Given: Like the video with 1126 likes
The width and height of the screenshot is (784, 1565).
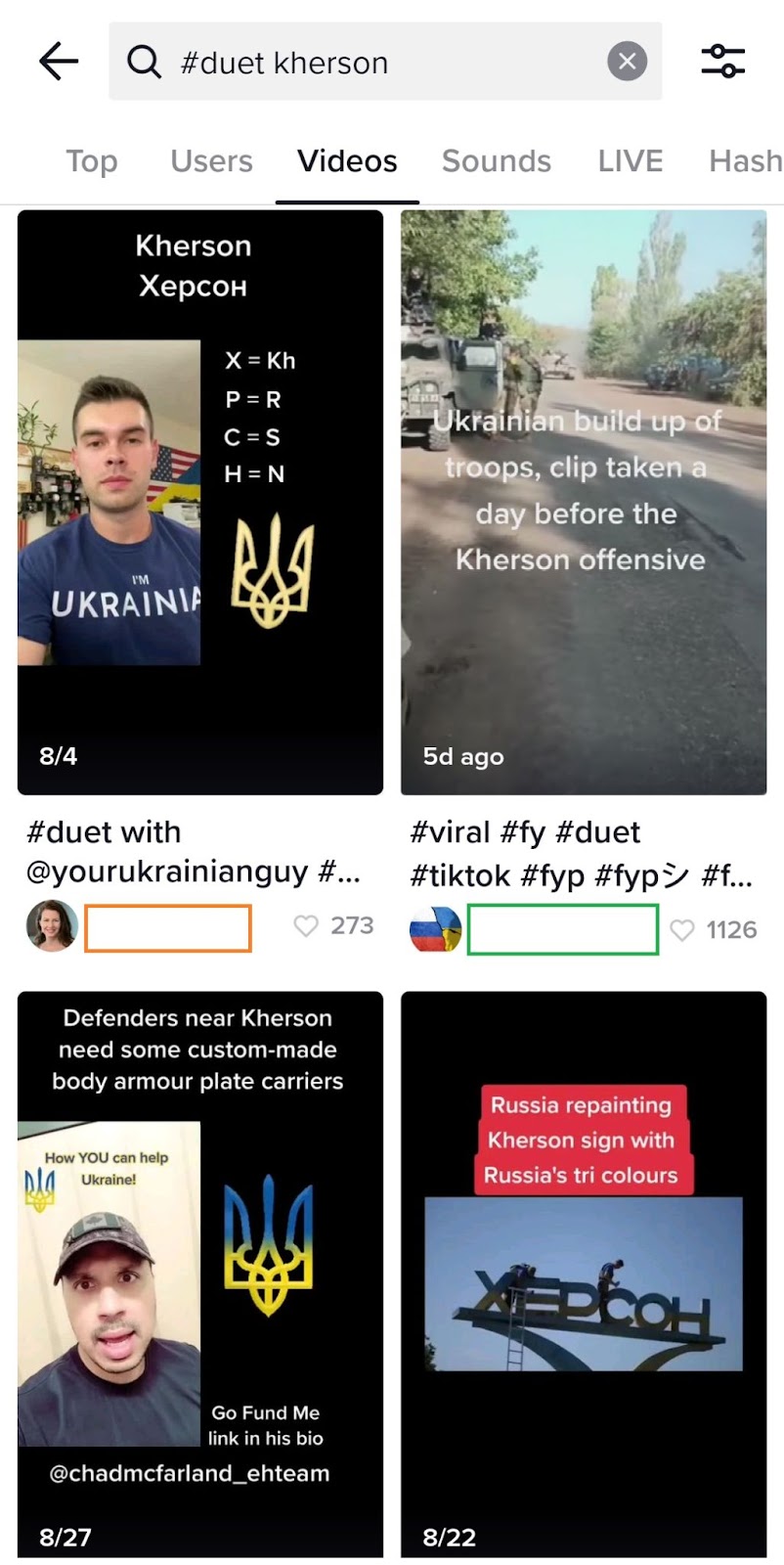Looking at the screenshot, I should tap(682, 930).
